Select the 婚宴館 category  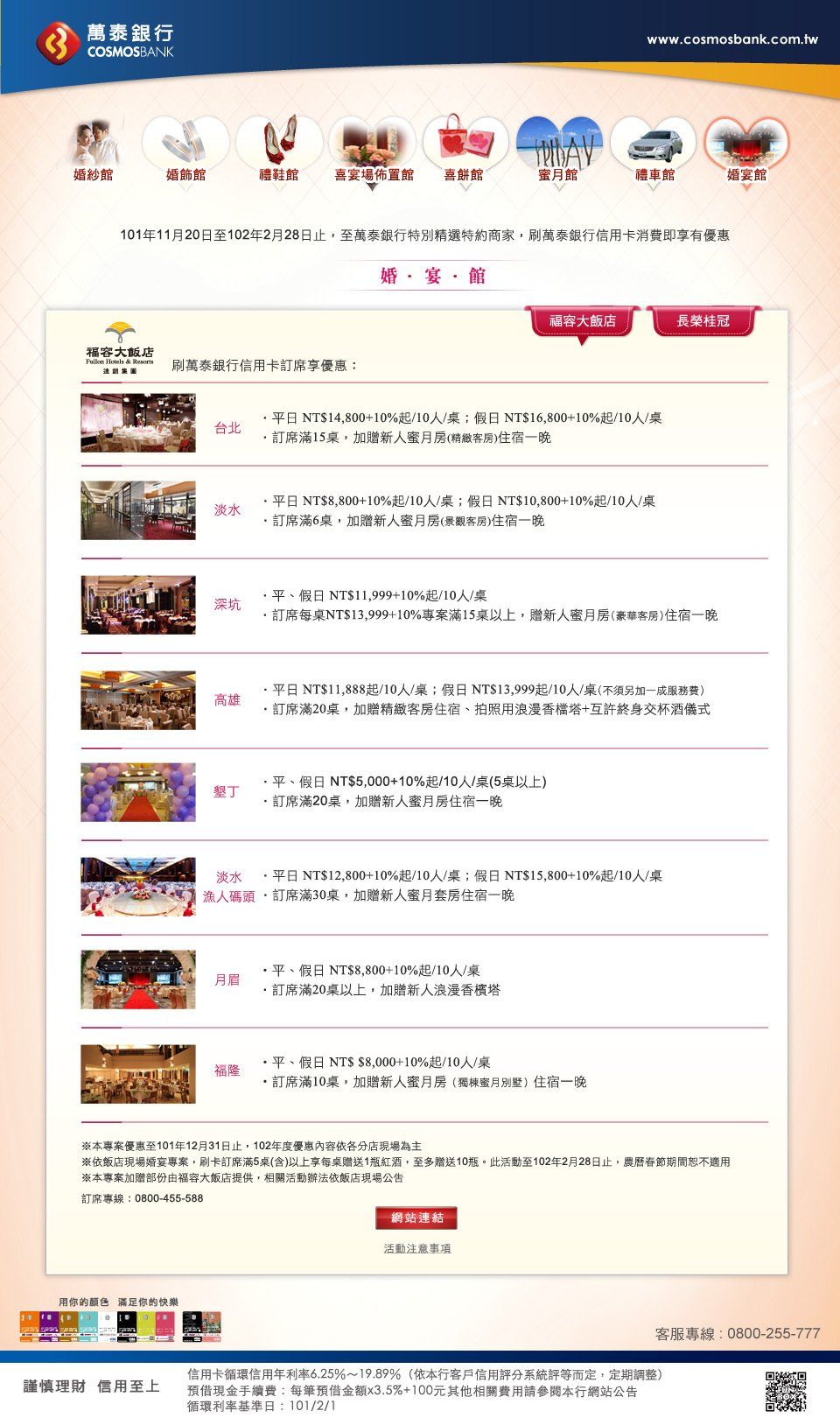(746, 150)
